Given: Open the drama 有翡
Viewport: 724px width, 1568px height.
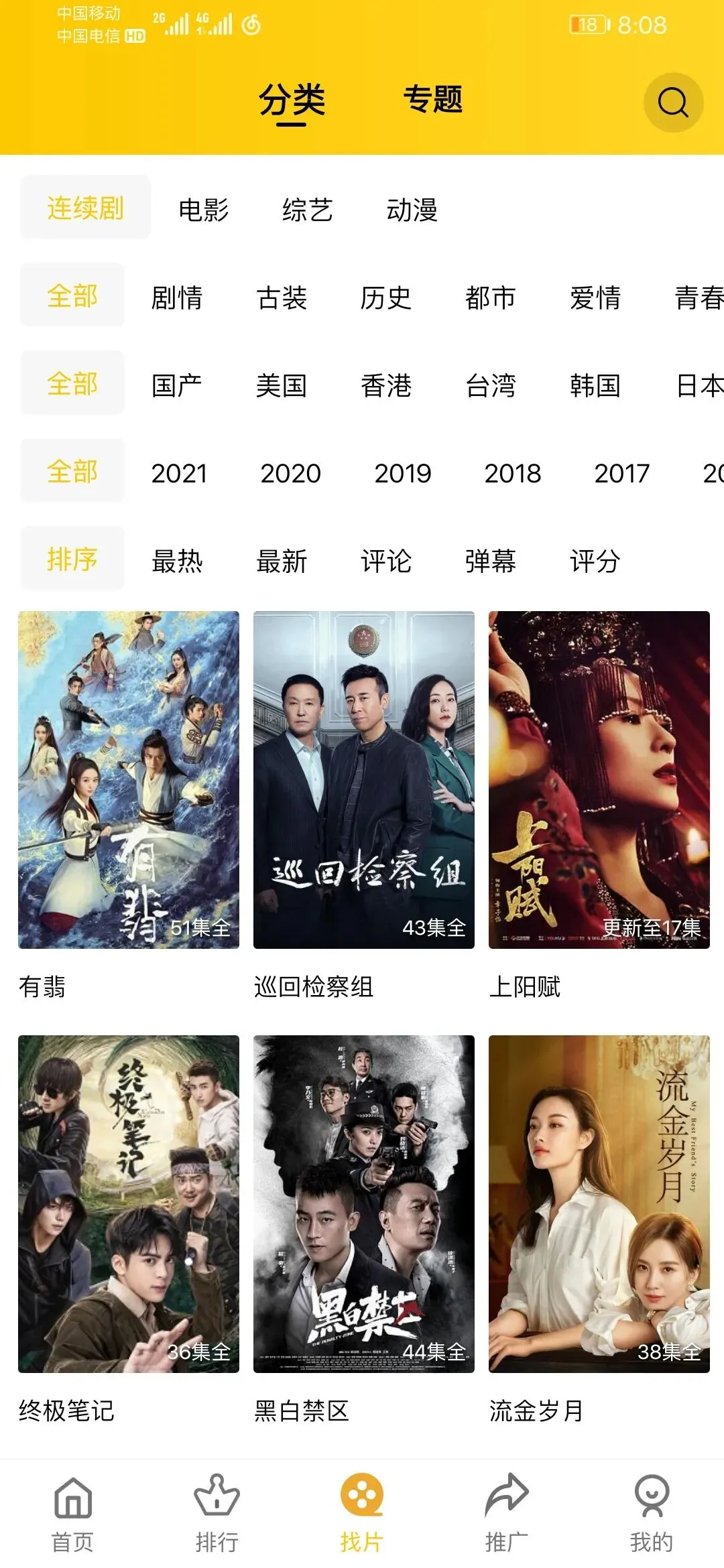Looking at the screenshot, I should point(129,779).
